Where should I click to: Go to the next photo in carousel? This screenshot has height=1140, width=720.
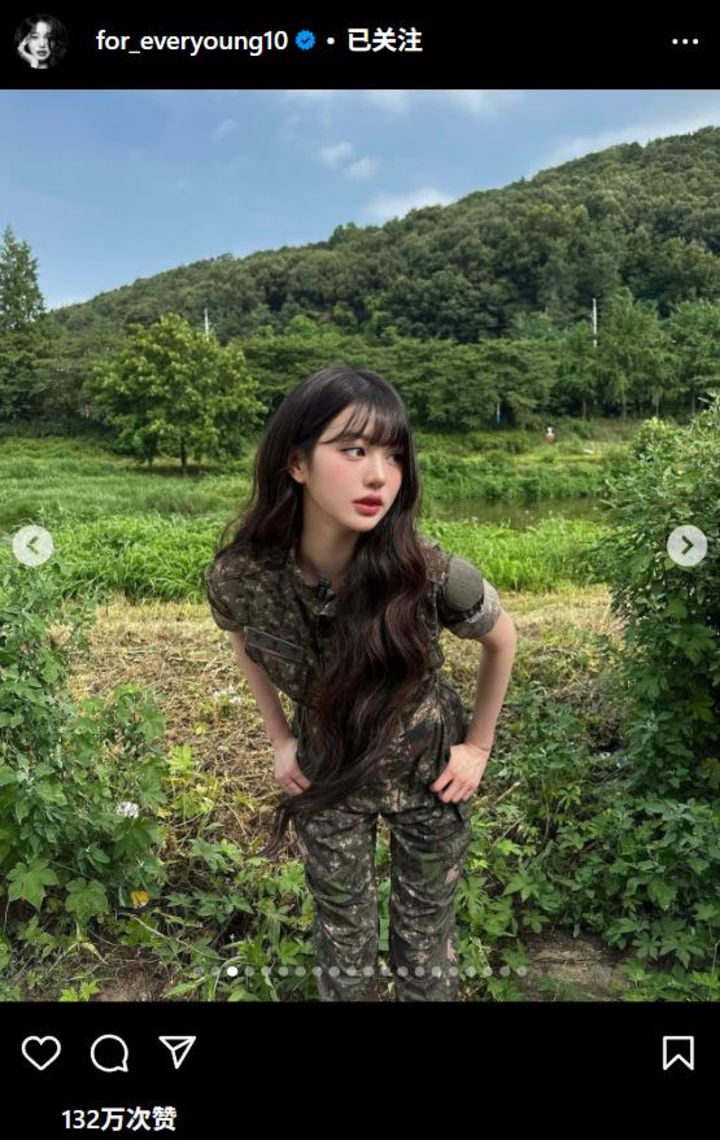pos(687,546)
